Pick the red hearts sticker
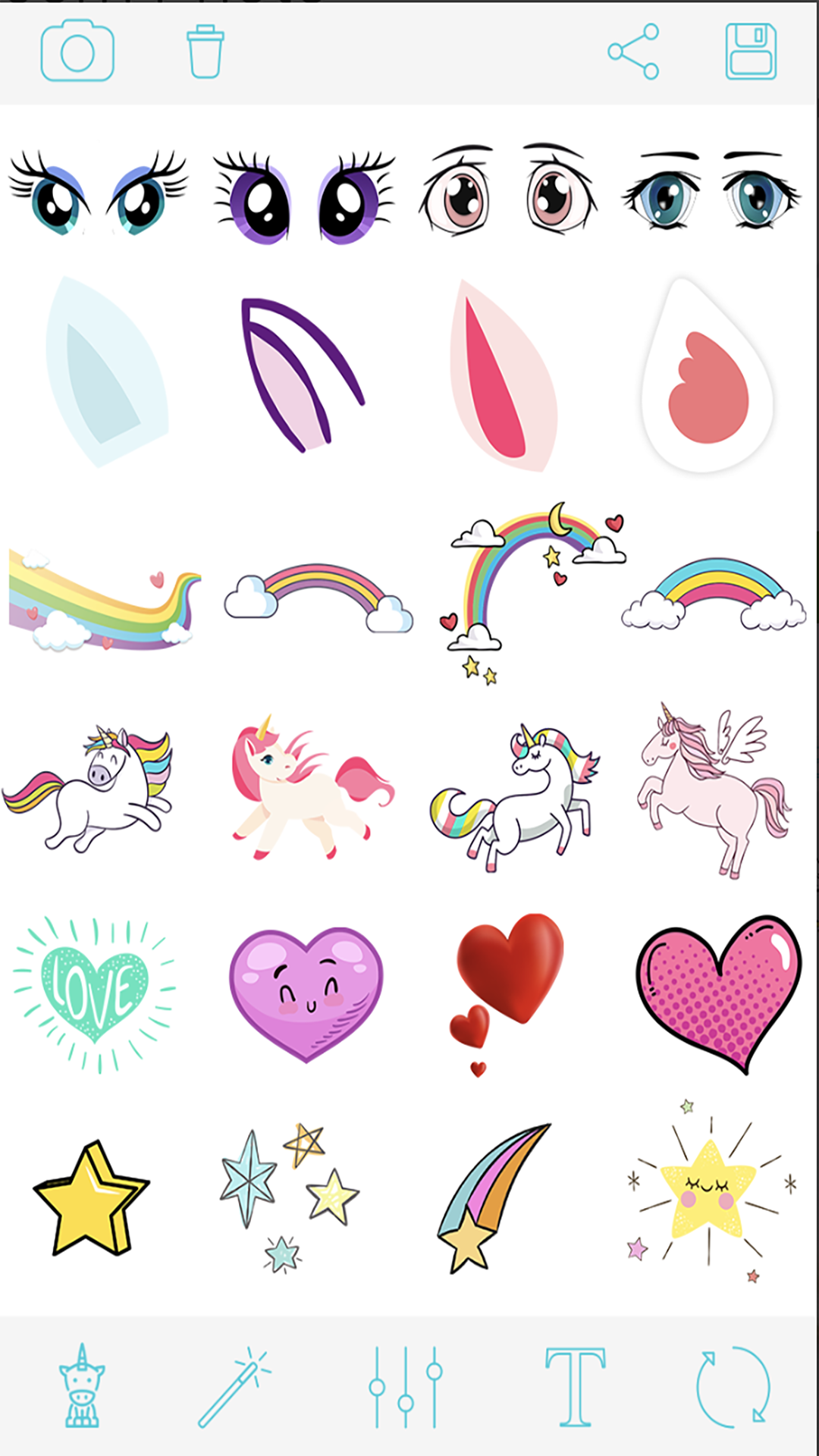Image resolution: width=819 pixels, height=1456 pixels. pos(508,993)
